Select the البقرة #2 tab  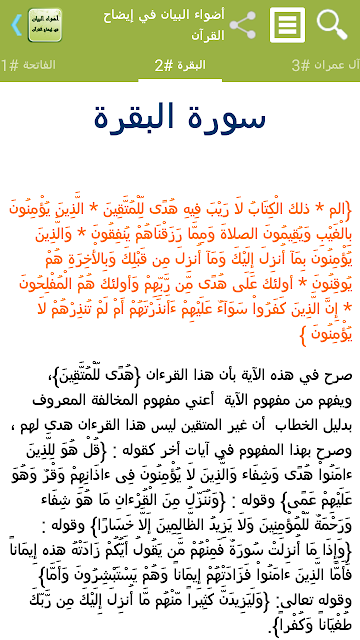(180, 65)
